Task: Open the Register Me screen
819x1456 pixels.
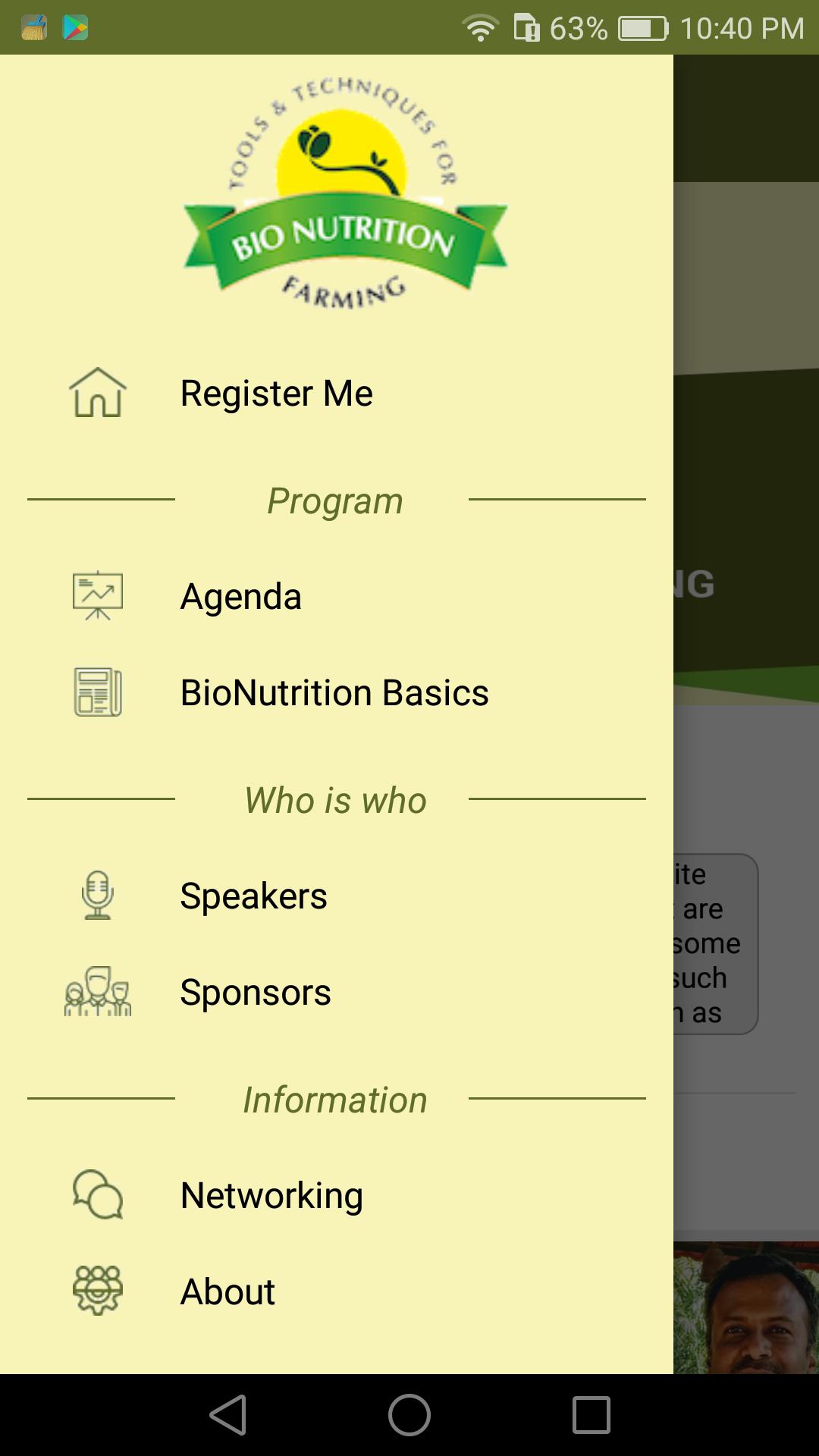Action: pos(276,392)
